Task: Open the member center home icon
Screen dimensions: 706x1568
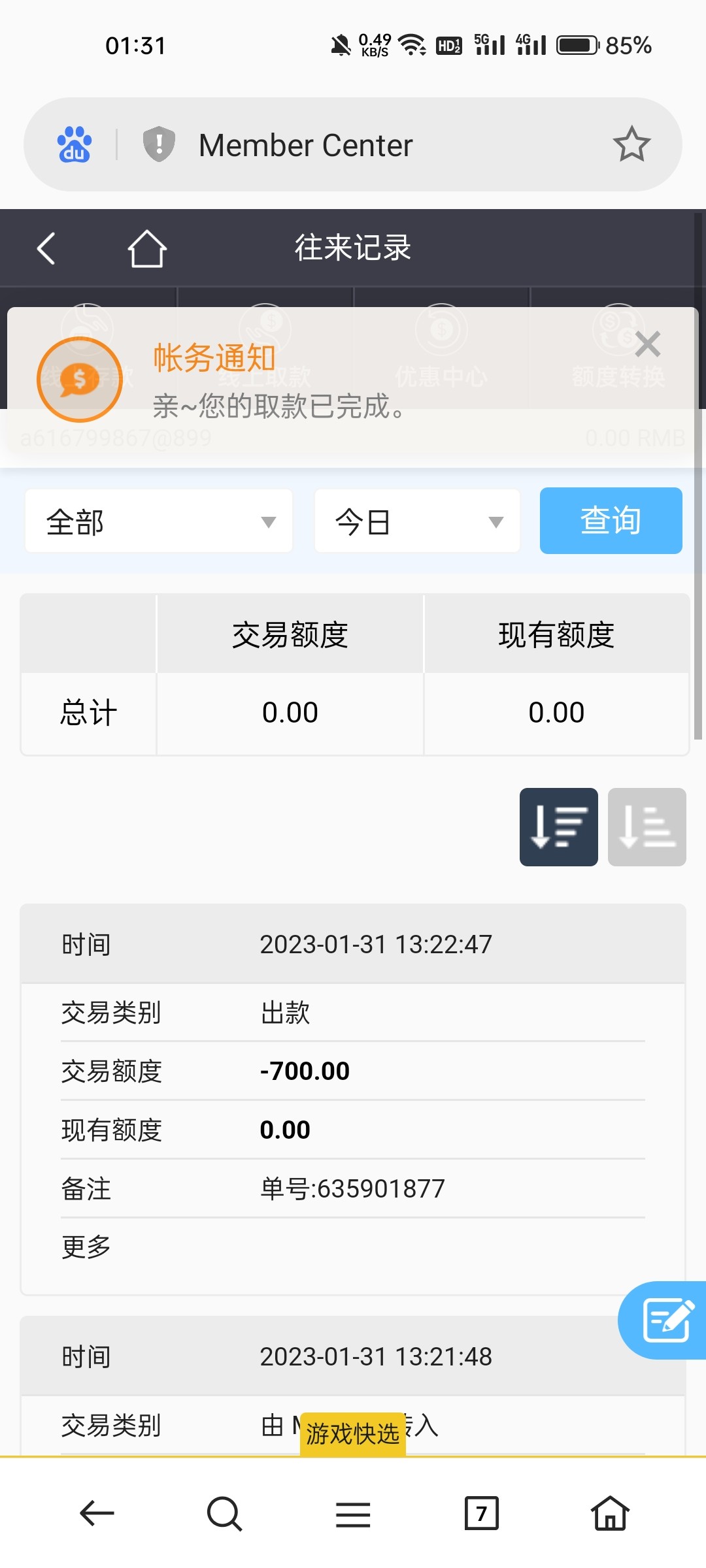Action: [147, 249]
